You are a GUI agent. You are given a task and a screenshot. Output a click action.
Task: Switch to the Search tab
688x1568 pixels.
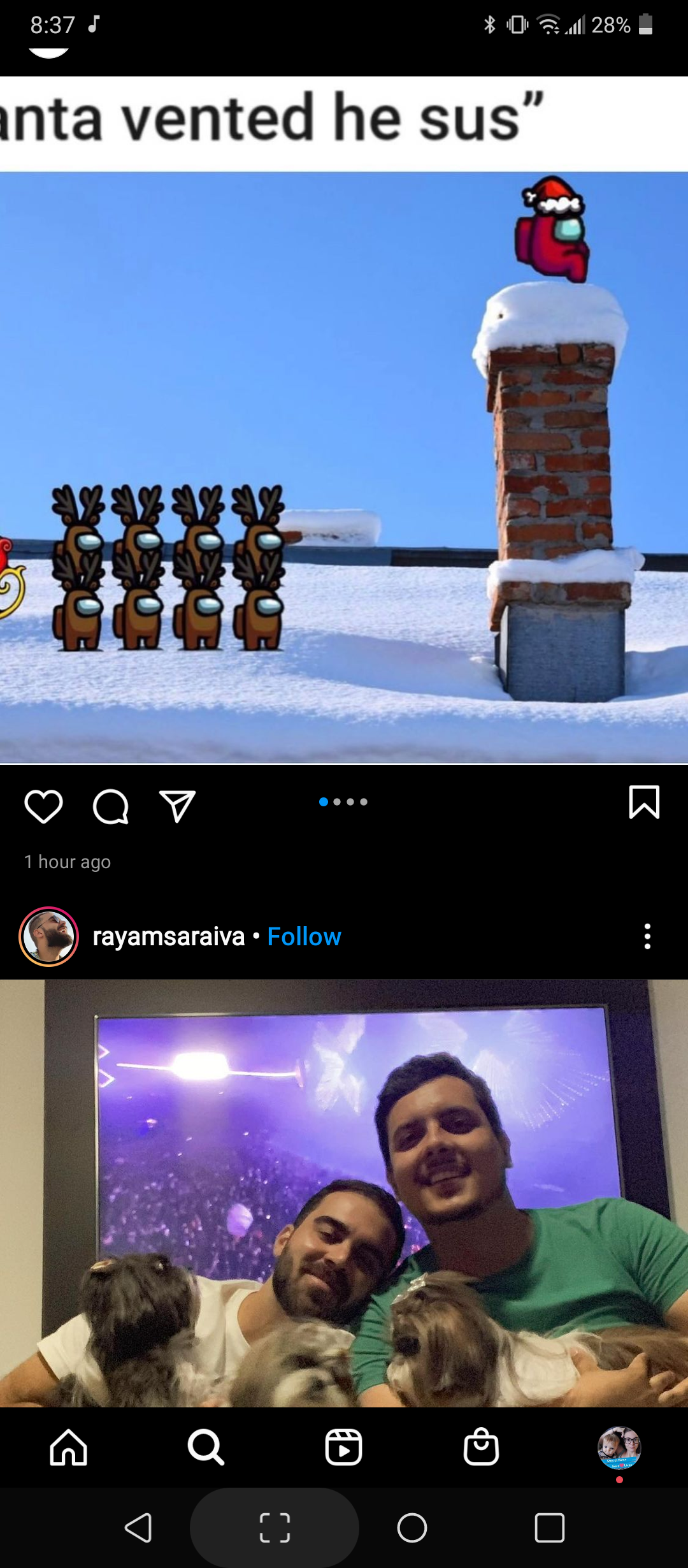pyautogui.click(x=206, y=1447)
